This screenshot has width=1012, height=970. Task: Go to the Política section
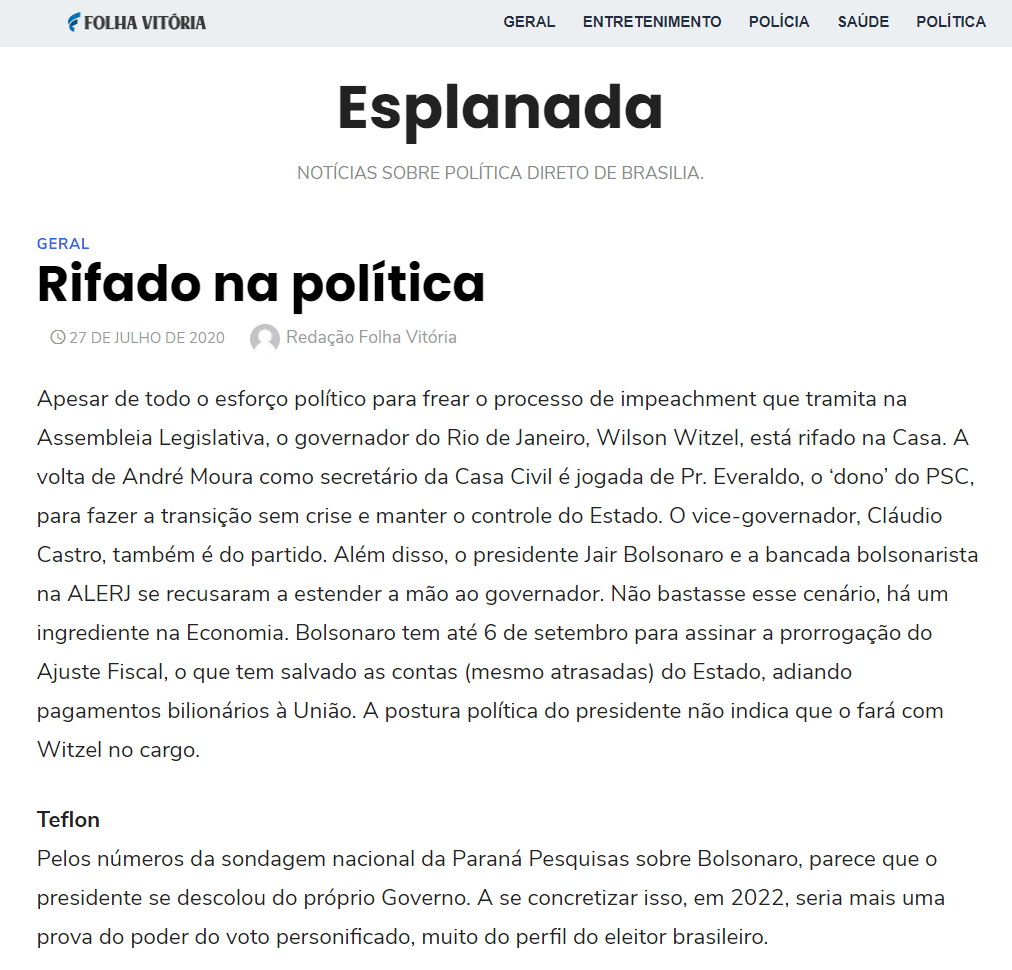[x=950, y=22]
